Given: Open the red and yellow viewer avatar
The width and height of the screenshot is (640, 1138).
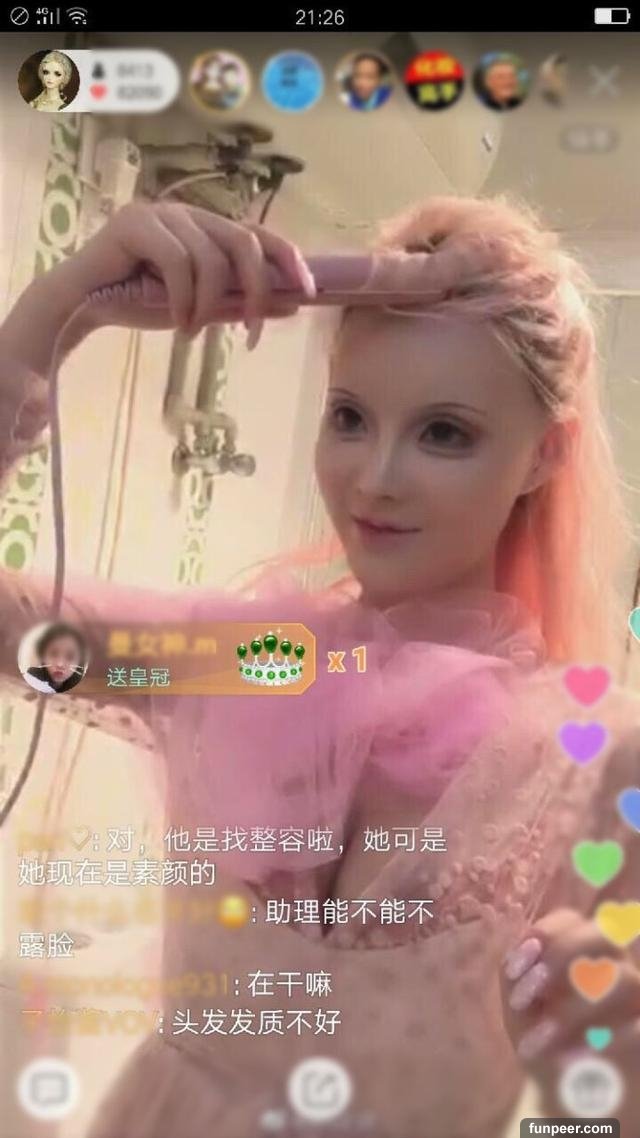Looking at the screenshot, I should 434,81.
